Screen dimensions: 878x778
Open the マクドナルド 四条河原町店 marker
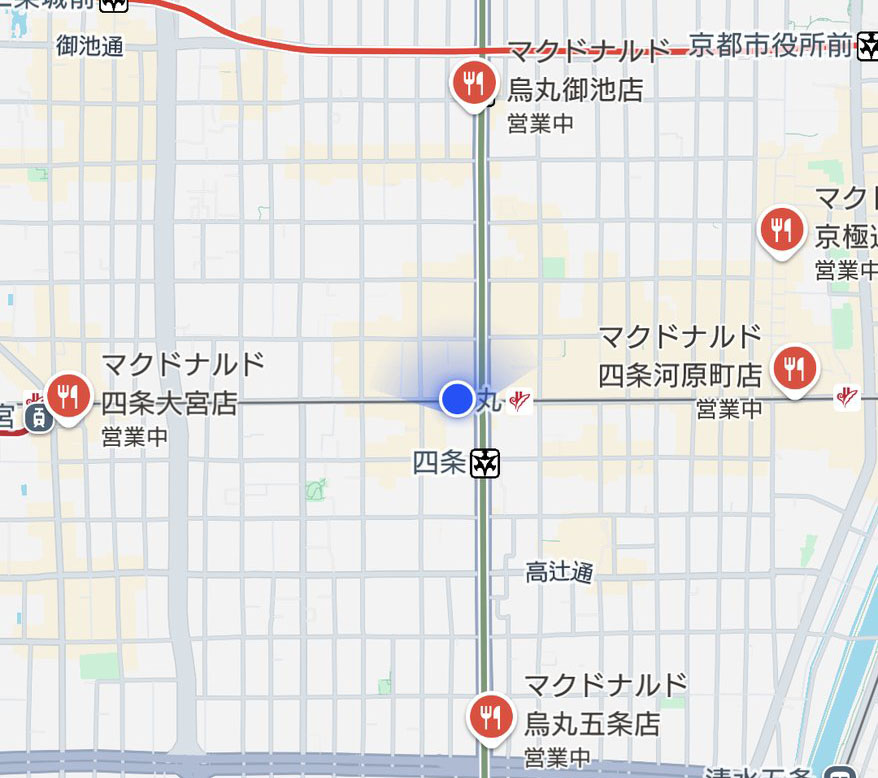[795, 369]
